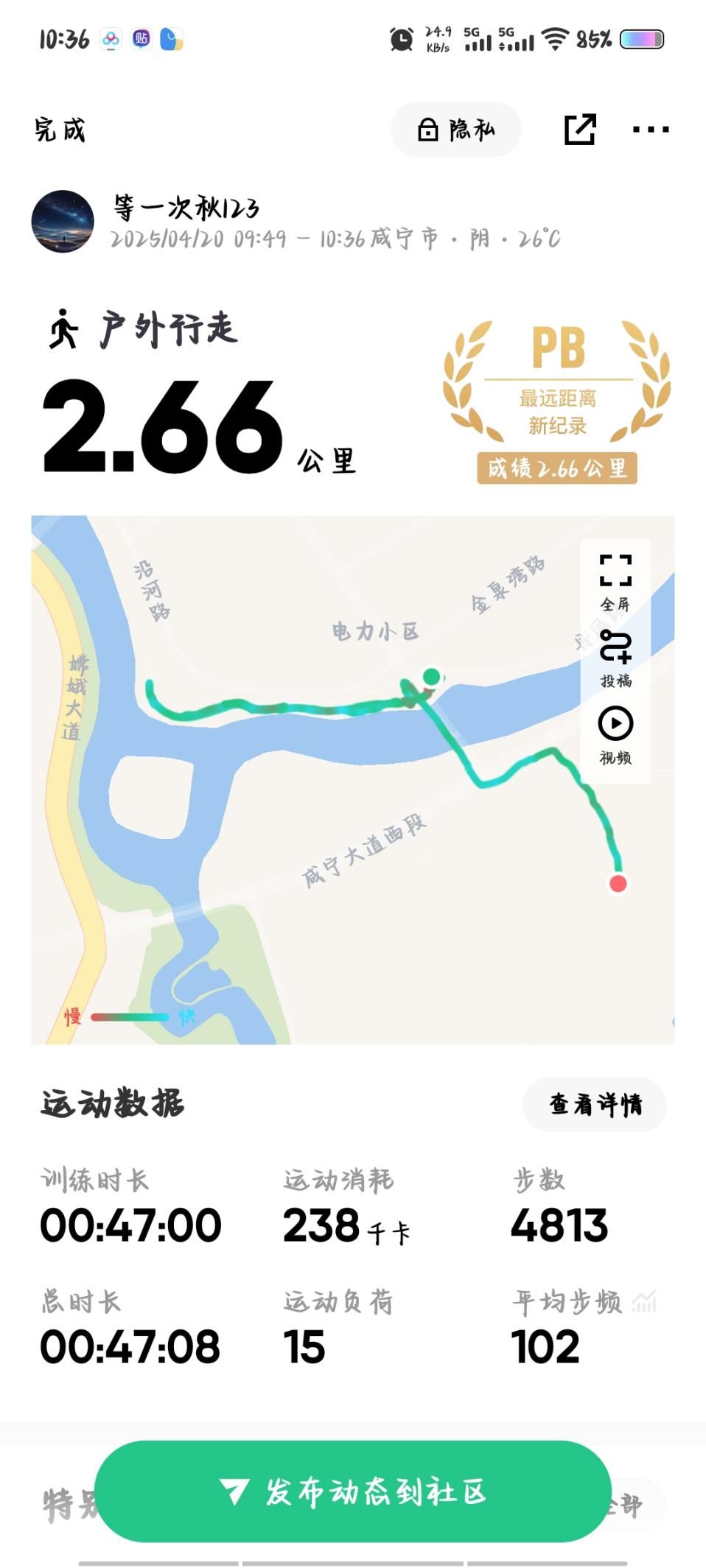Open the more options (...) menu
The height and width of the screenshot is (1568, 706).
click(x=651, y=128)
